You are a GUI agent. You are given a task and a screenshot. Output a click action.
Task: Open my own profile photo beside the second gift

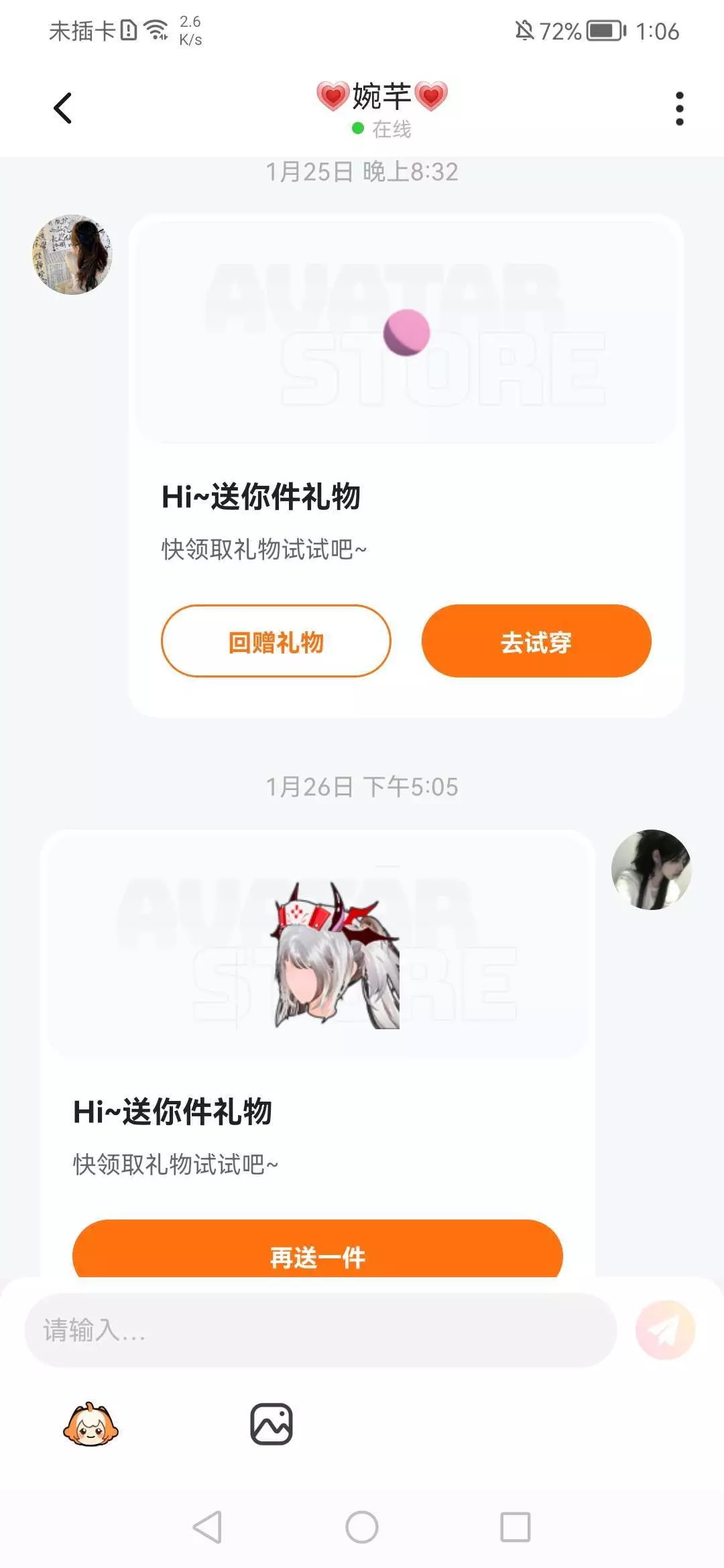(x=652, y=870)
